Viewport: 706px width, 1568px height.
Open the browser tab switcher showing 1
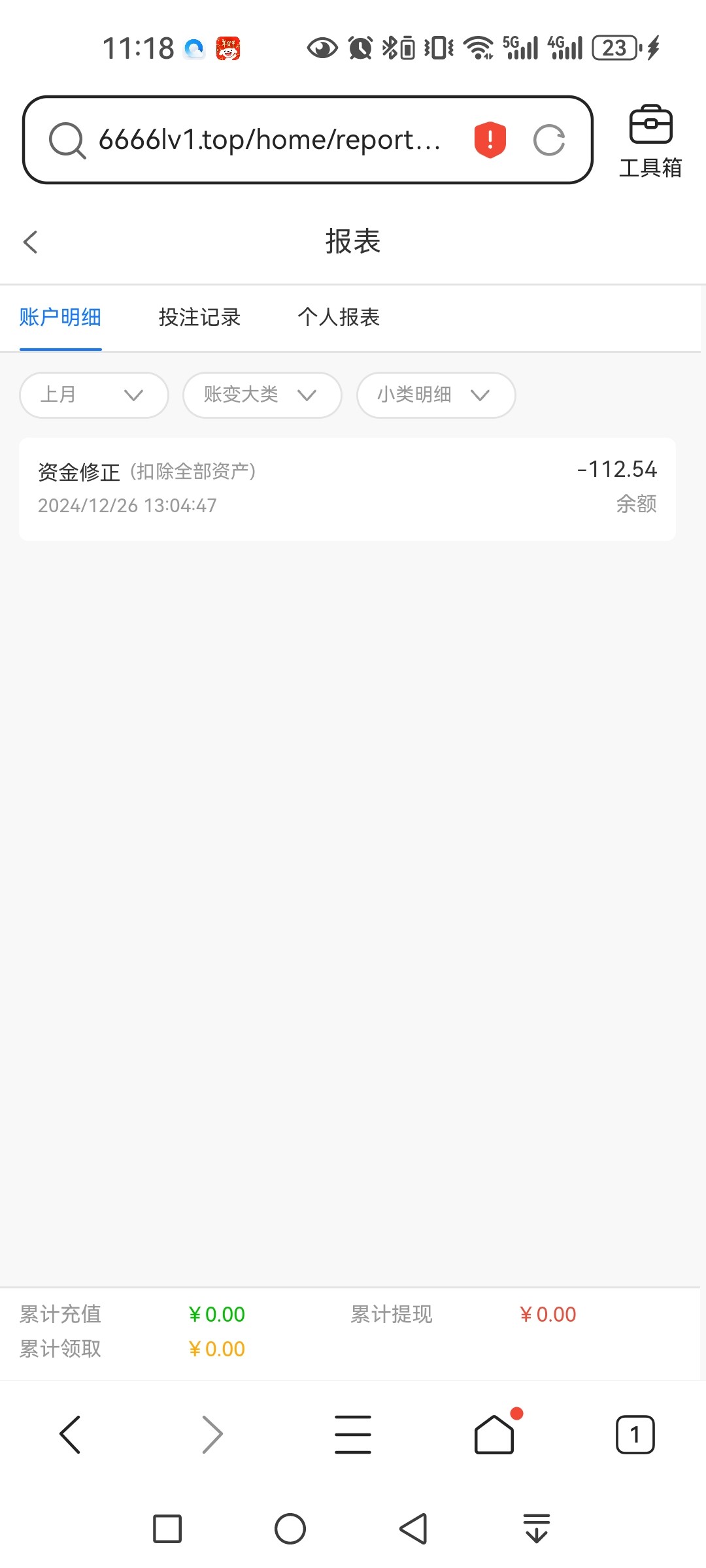tap(635, 1435)
